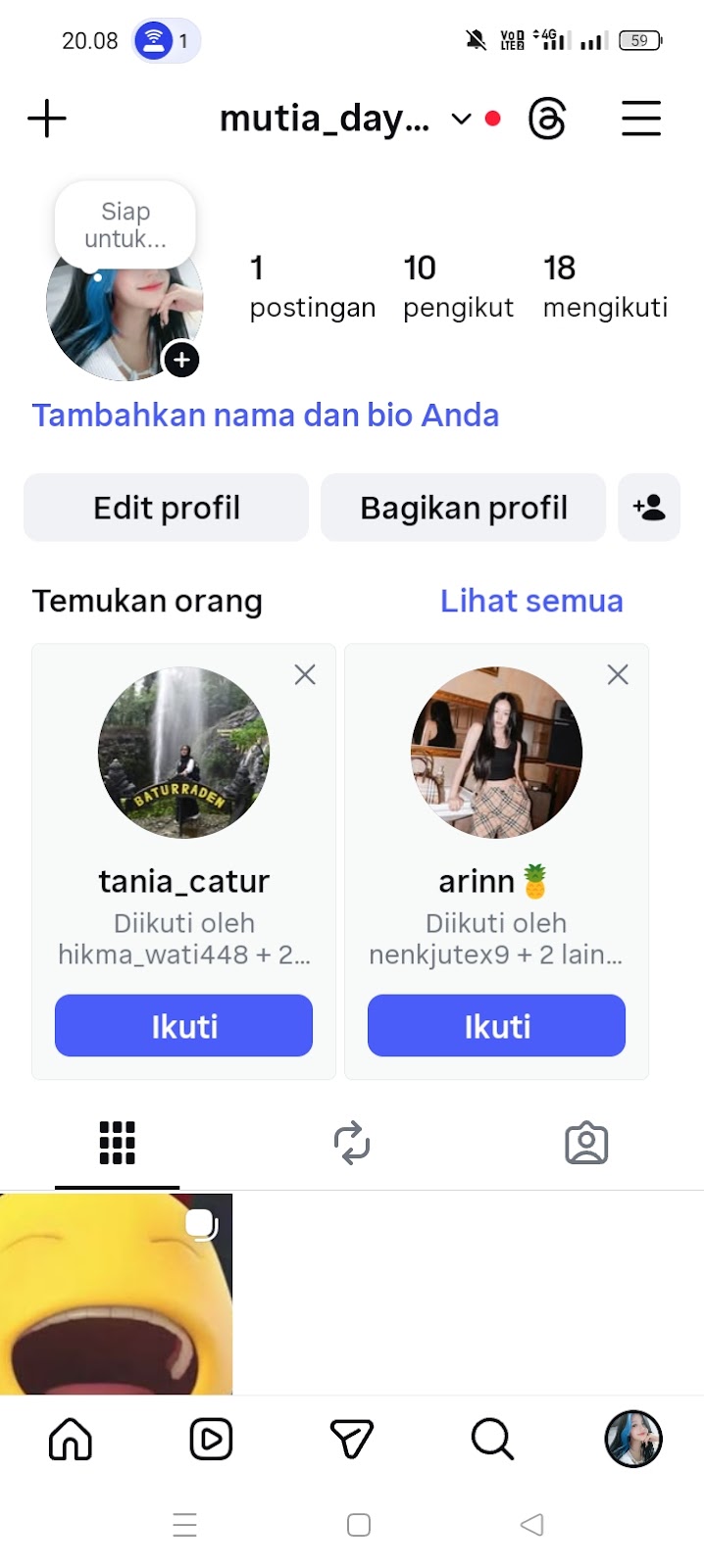
Task: Expand the mutia_day account switcher dropdown
Action: [x=460, y=120]
